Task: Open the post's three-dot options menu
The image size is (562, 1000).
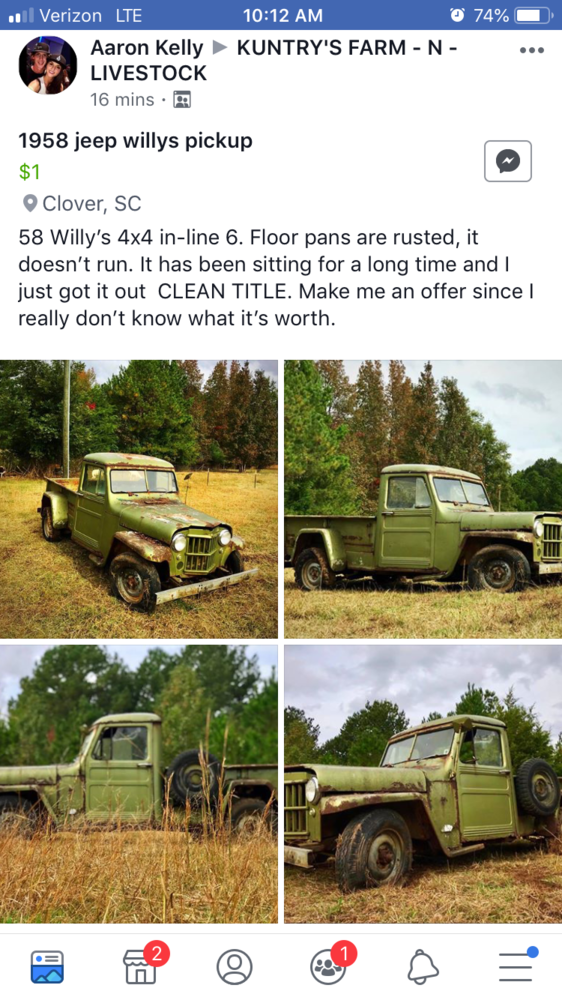Action: coord(531,50)
